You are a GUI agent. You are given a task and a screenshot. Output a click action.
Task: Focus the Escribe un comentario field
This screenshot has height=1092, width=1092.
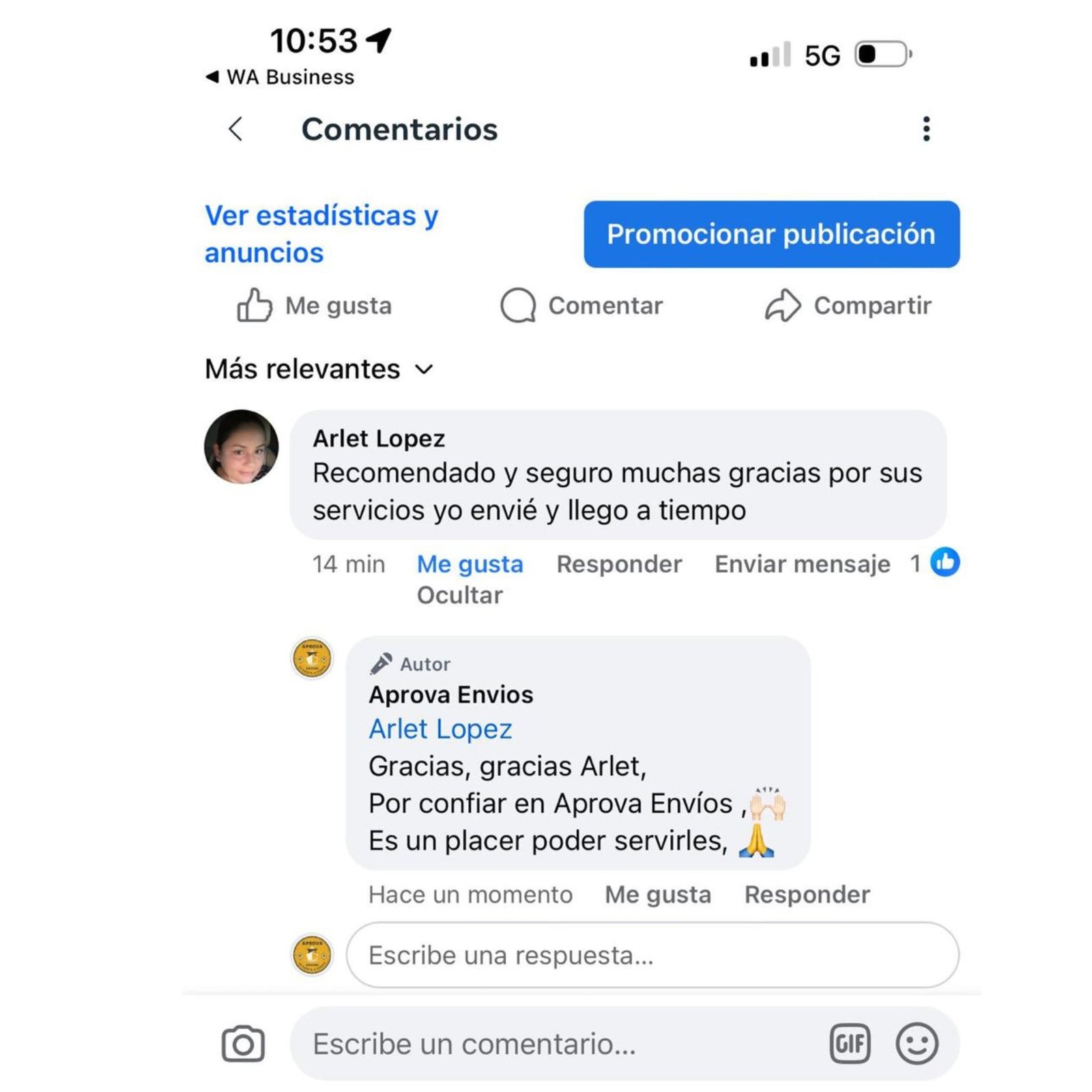(560, 1044)
